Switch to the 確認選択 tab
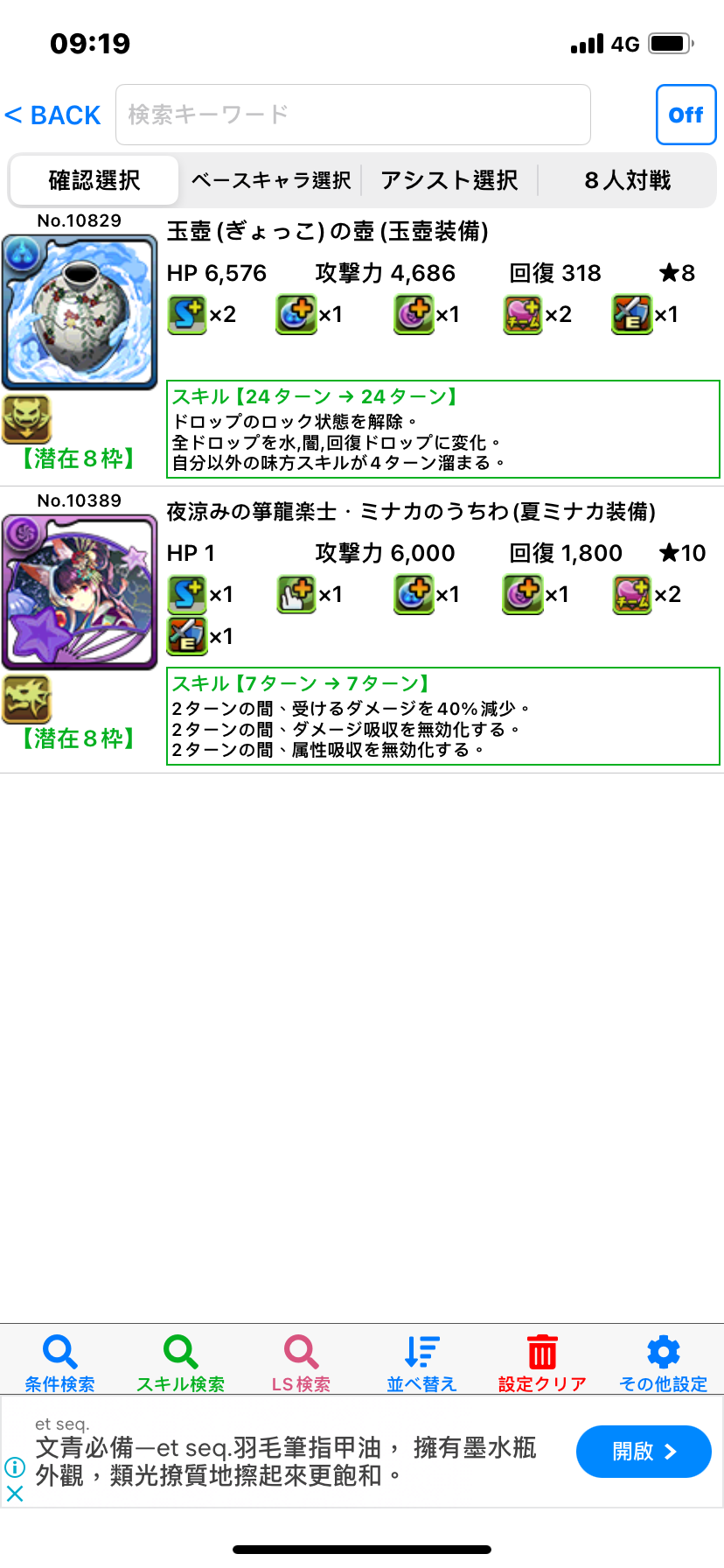Screen dimensions: 724x1568 [94, 180]
